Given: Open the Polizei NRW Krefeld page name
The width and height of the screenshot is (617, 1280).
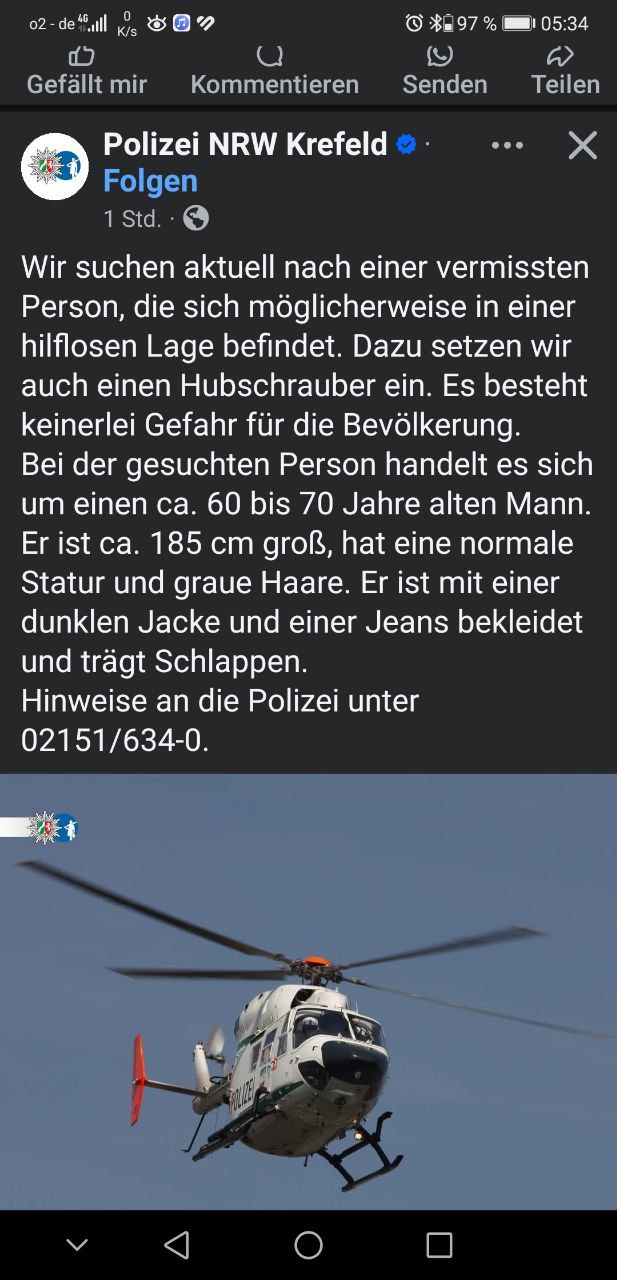Looking at the screenshot, I should [x=245, y=145].
